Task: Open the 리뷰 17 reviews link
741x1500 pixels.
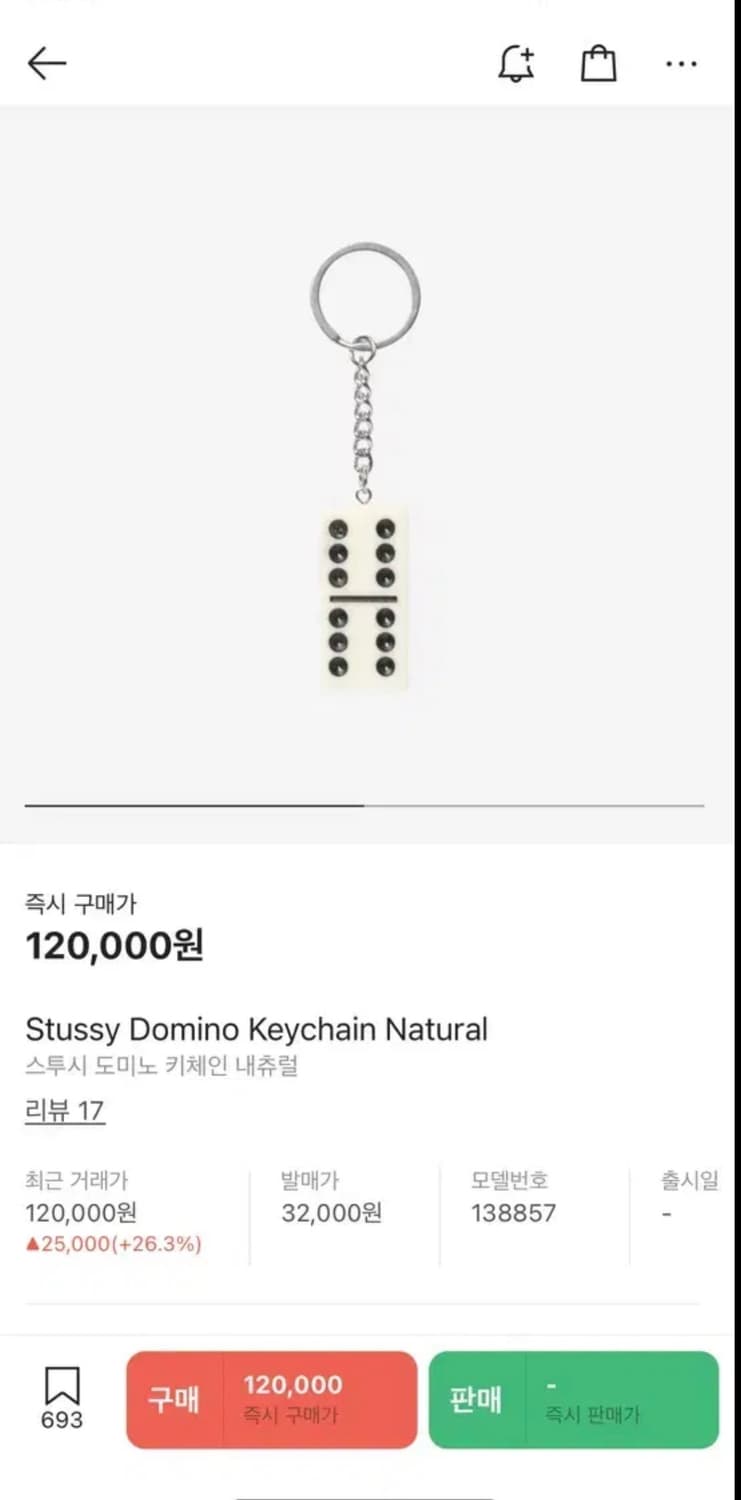Action: 64,1108
